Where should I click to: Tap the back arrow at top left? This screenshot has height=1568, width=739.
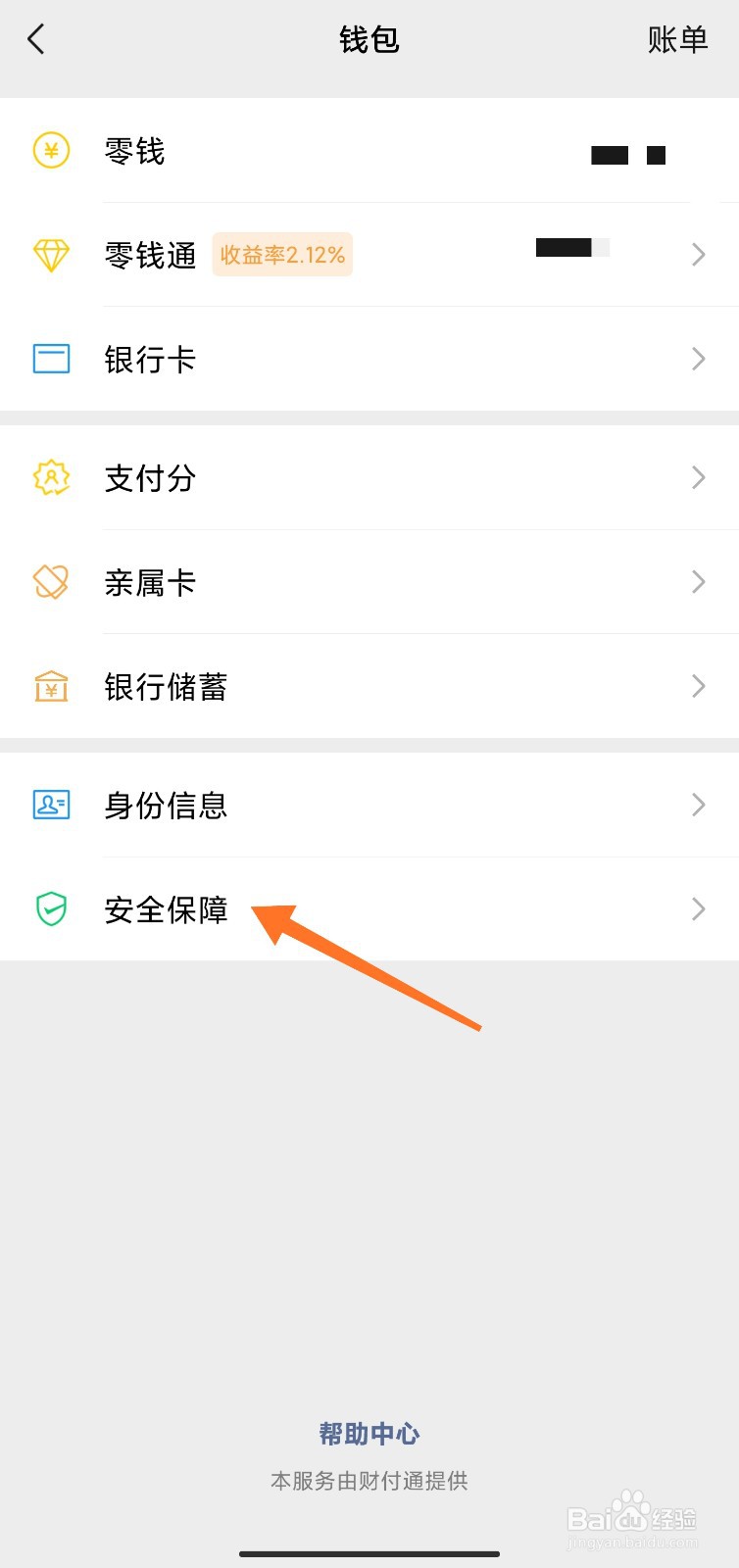36,39
